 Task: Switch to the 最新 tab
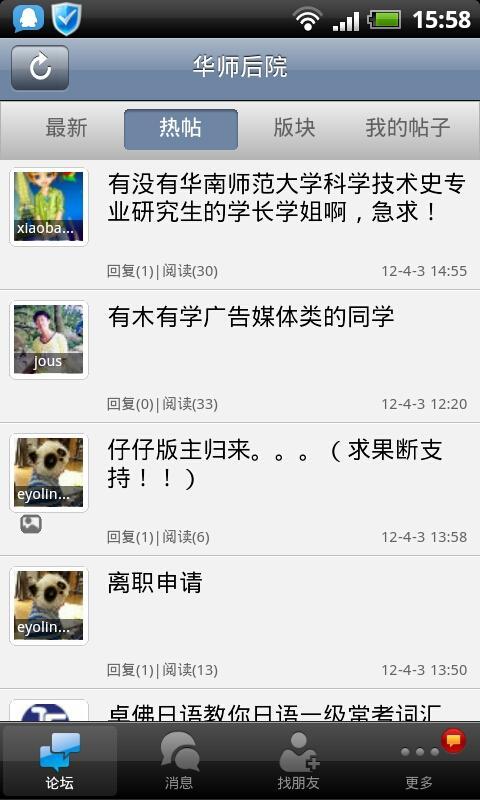click(x=66, y=128)
